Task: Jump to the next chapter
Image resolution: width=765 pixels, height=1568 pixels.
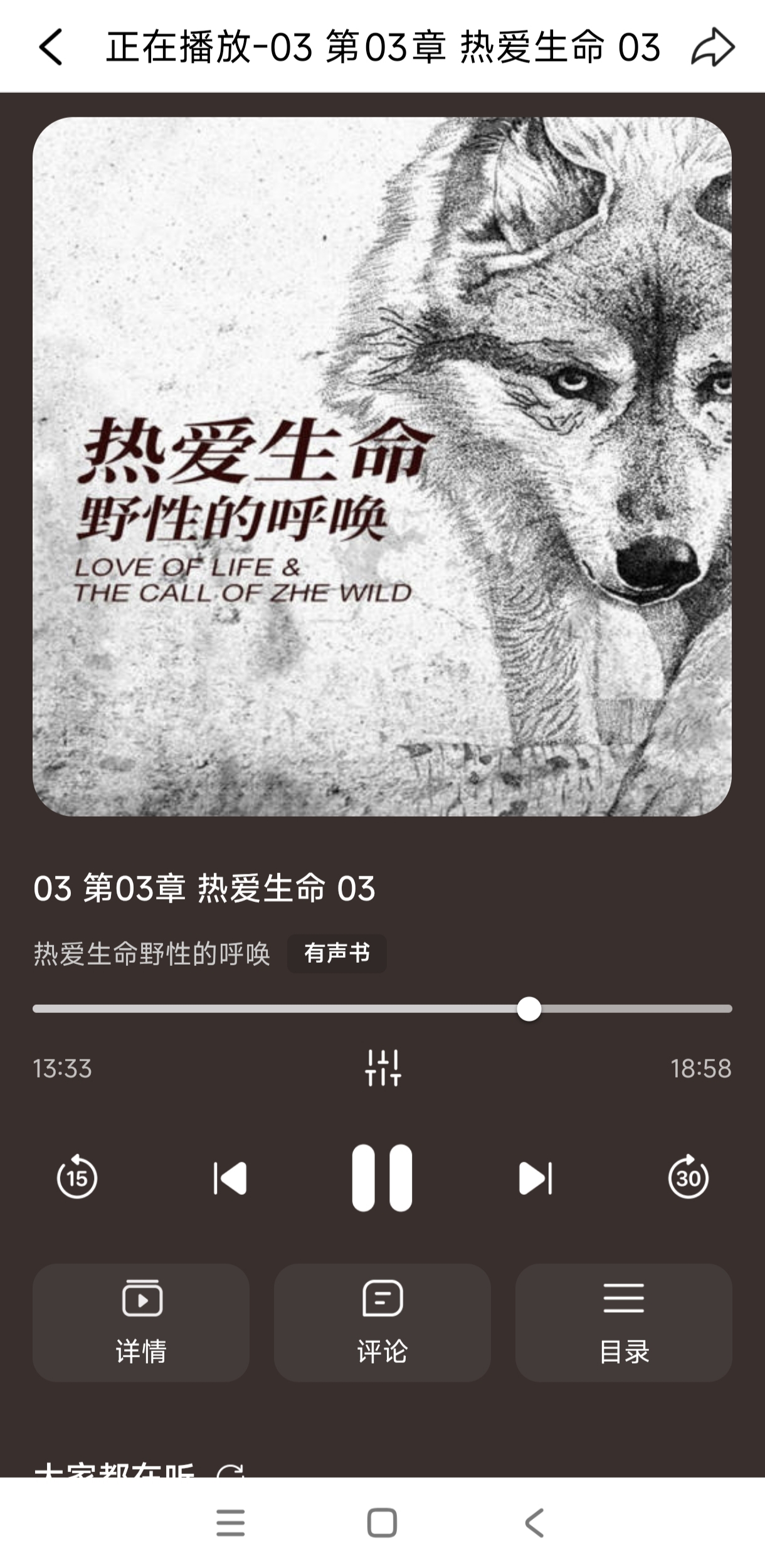Action: click(x=535, y=1178)
